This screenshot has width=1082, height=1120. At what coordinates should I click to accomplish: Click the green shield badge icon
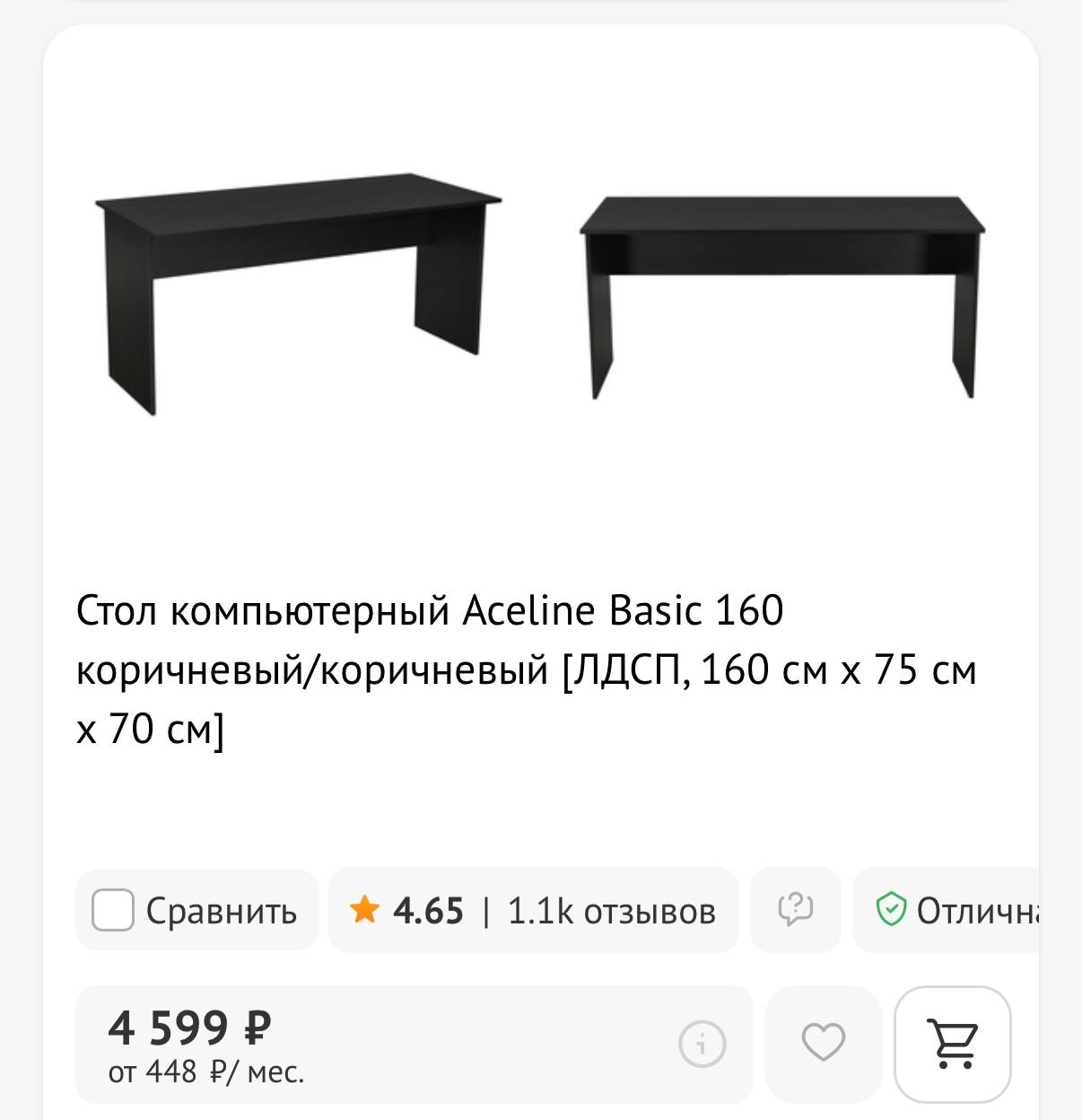coord(891,910)
